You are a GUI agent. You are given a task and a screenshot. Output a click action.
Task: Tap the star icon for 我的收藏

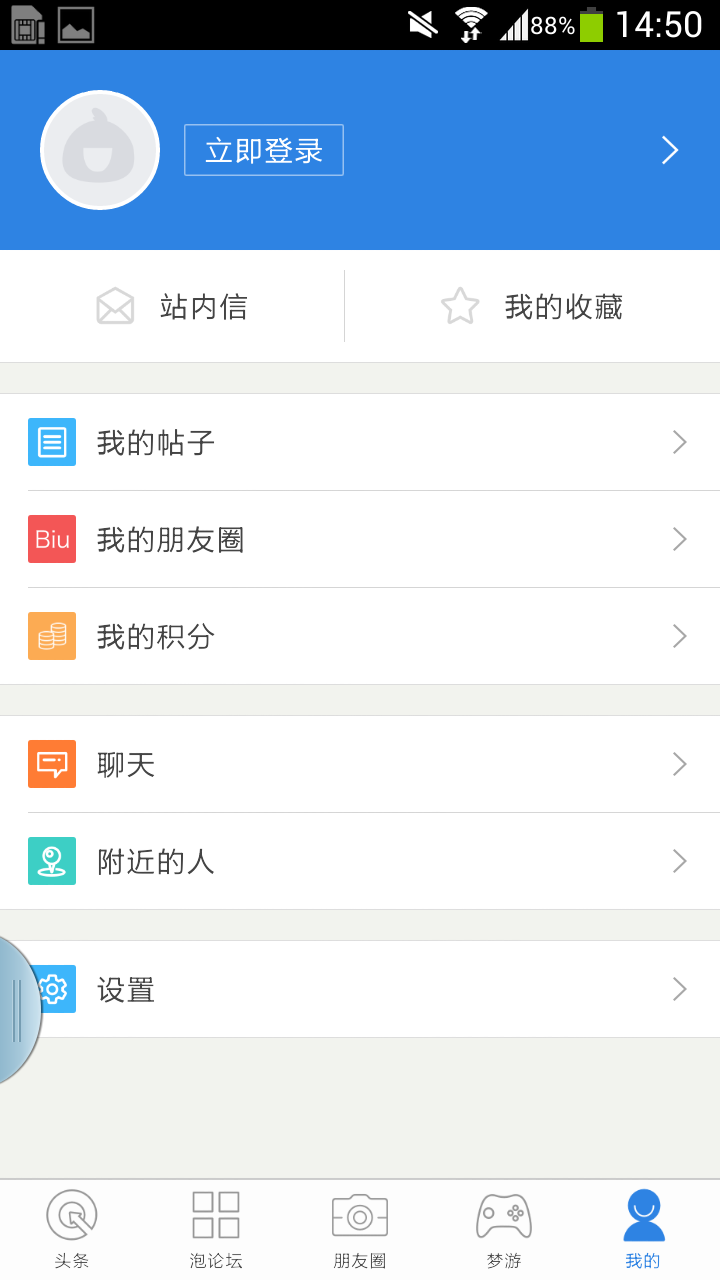[460, 306]
